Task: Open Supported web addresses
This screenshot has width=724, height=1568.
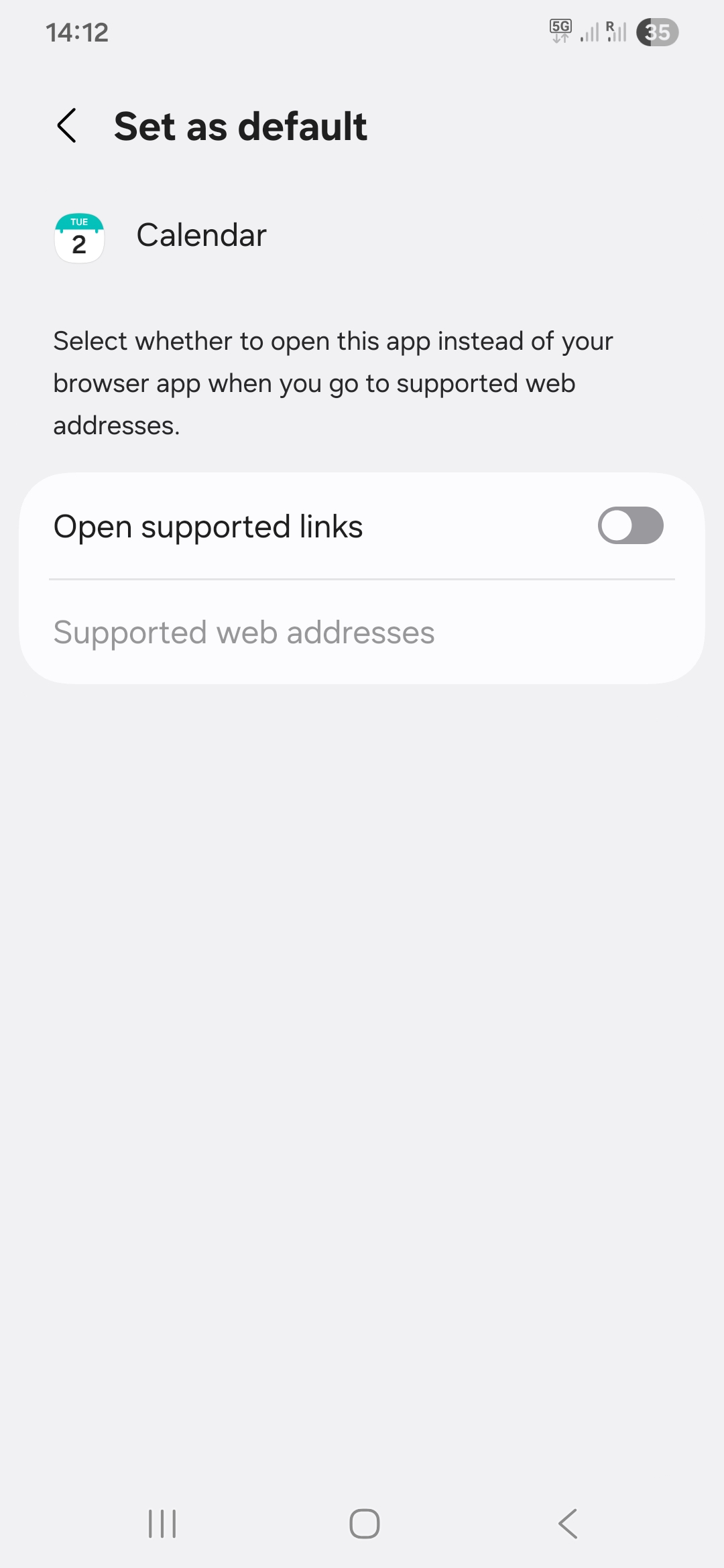Action: point(244,633)
